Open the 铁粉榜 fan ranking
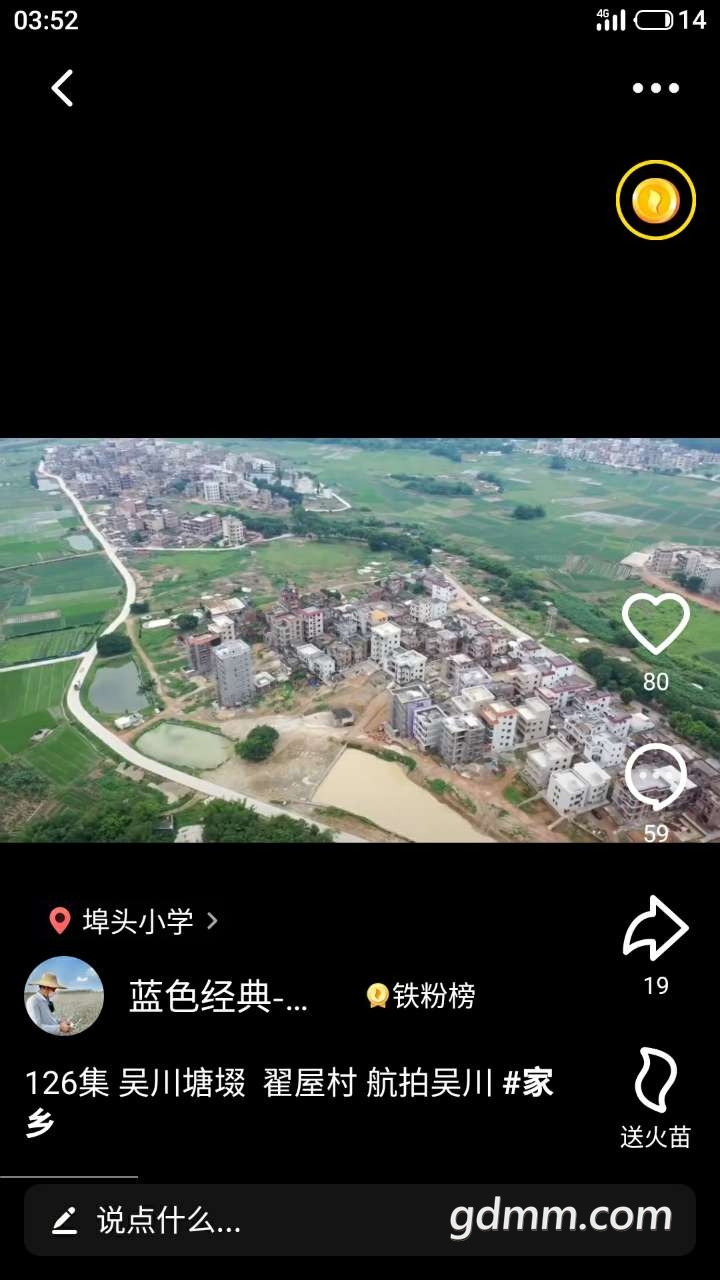Viewport: 720px width, 1280px height. (x=421, y=996)
